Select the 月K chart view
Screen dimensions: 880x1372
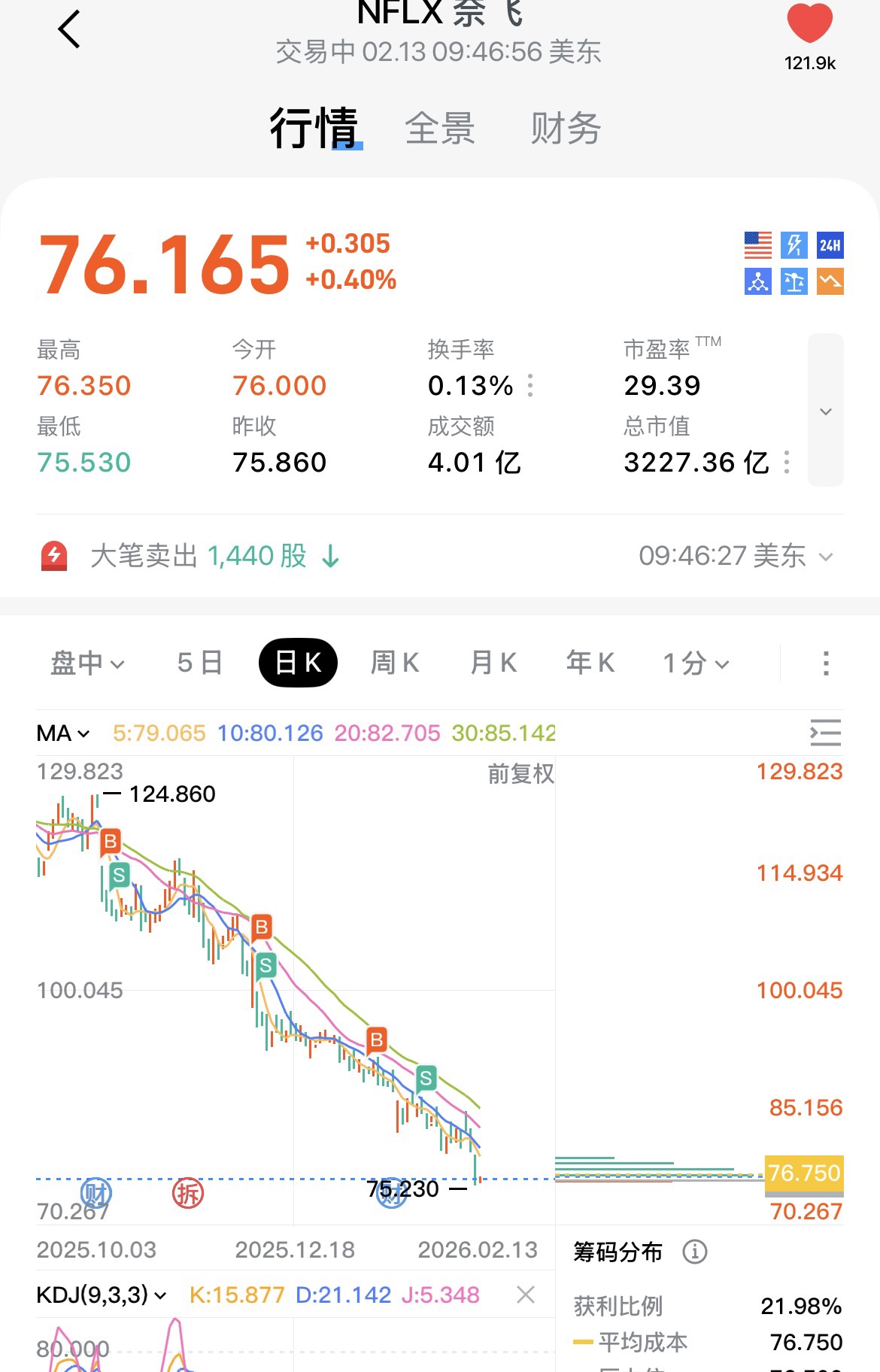click(493, 663)
